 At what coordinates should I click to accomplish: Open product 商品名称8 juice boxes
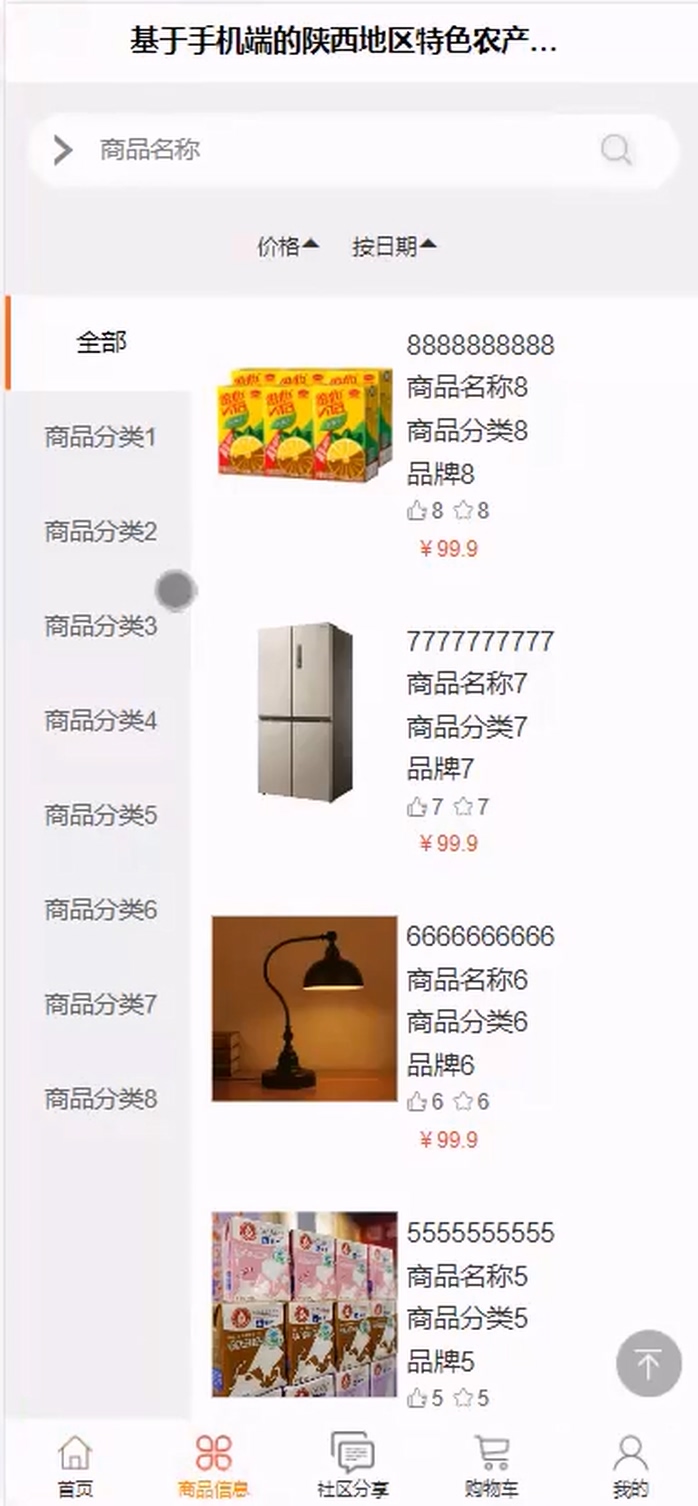[x=304, y=421]
